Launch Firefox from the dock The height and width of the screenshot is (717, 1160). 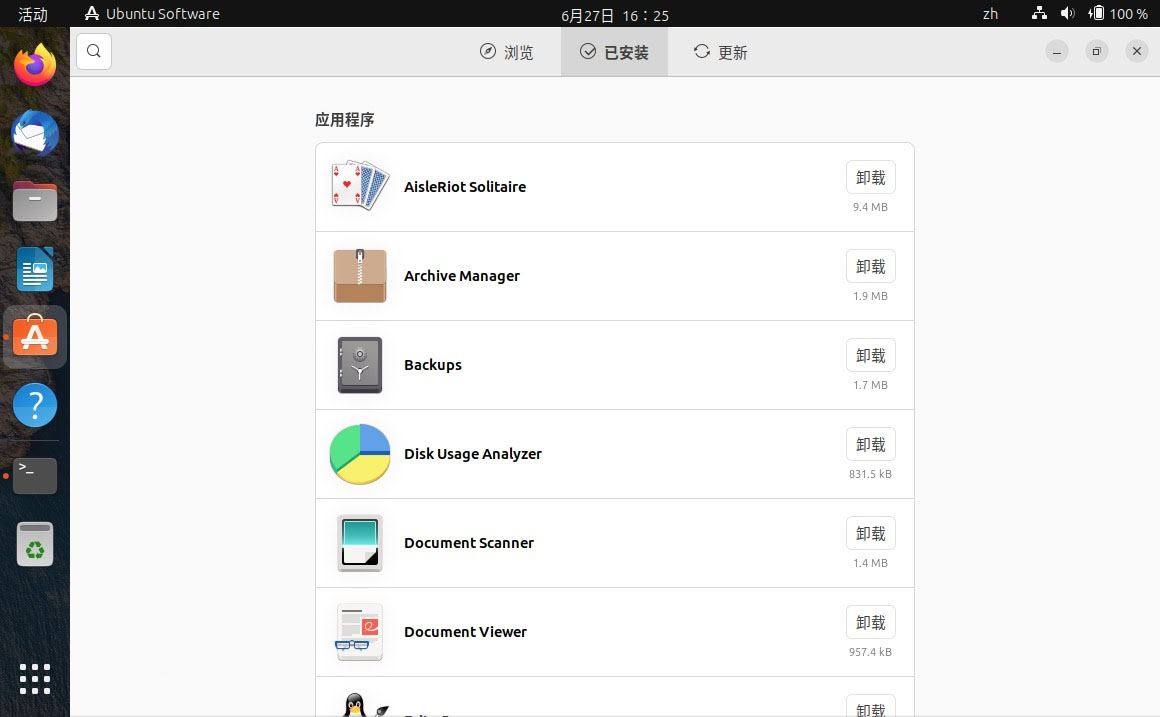pos(35,66)
